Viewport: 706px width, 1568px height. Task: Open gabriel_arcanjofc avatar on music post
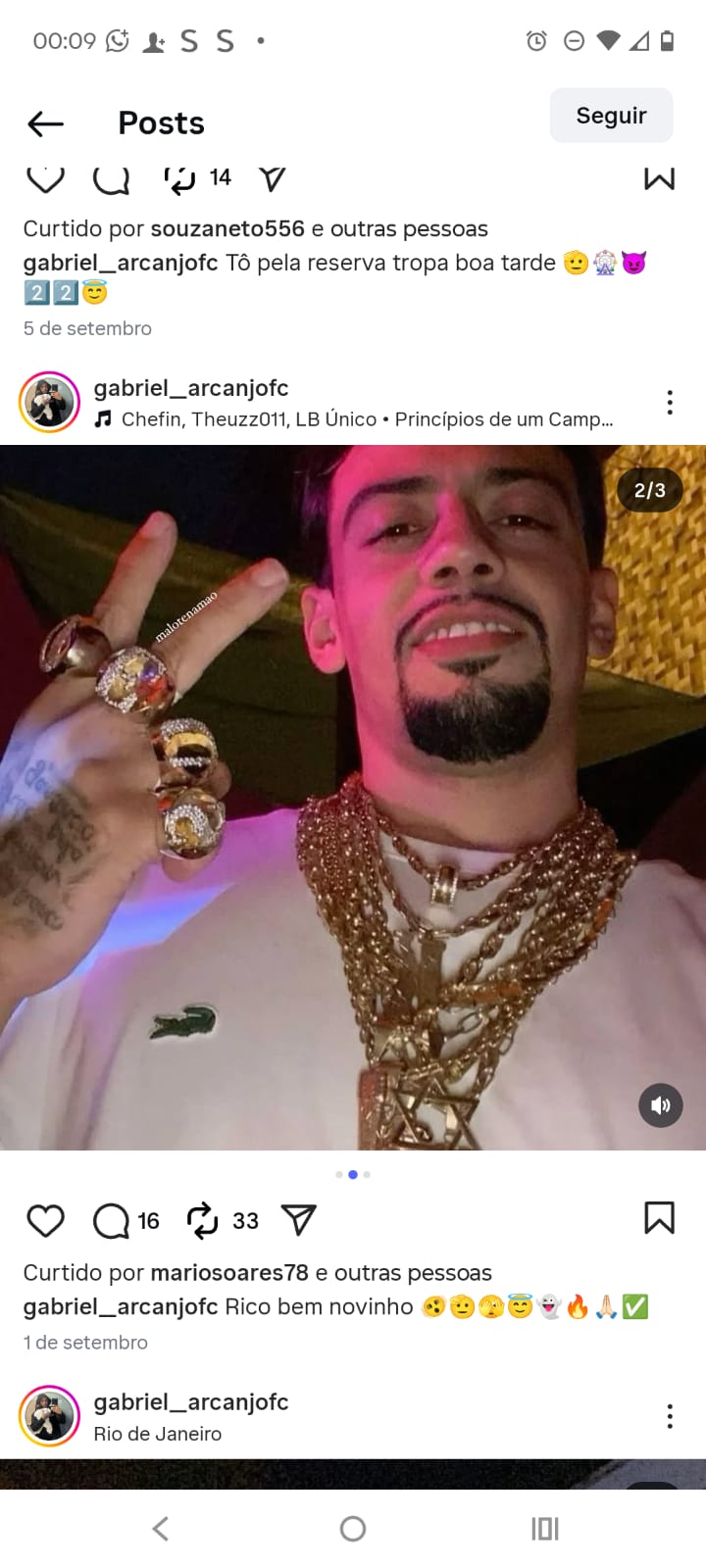tap(49, 403)
